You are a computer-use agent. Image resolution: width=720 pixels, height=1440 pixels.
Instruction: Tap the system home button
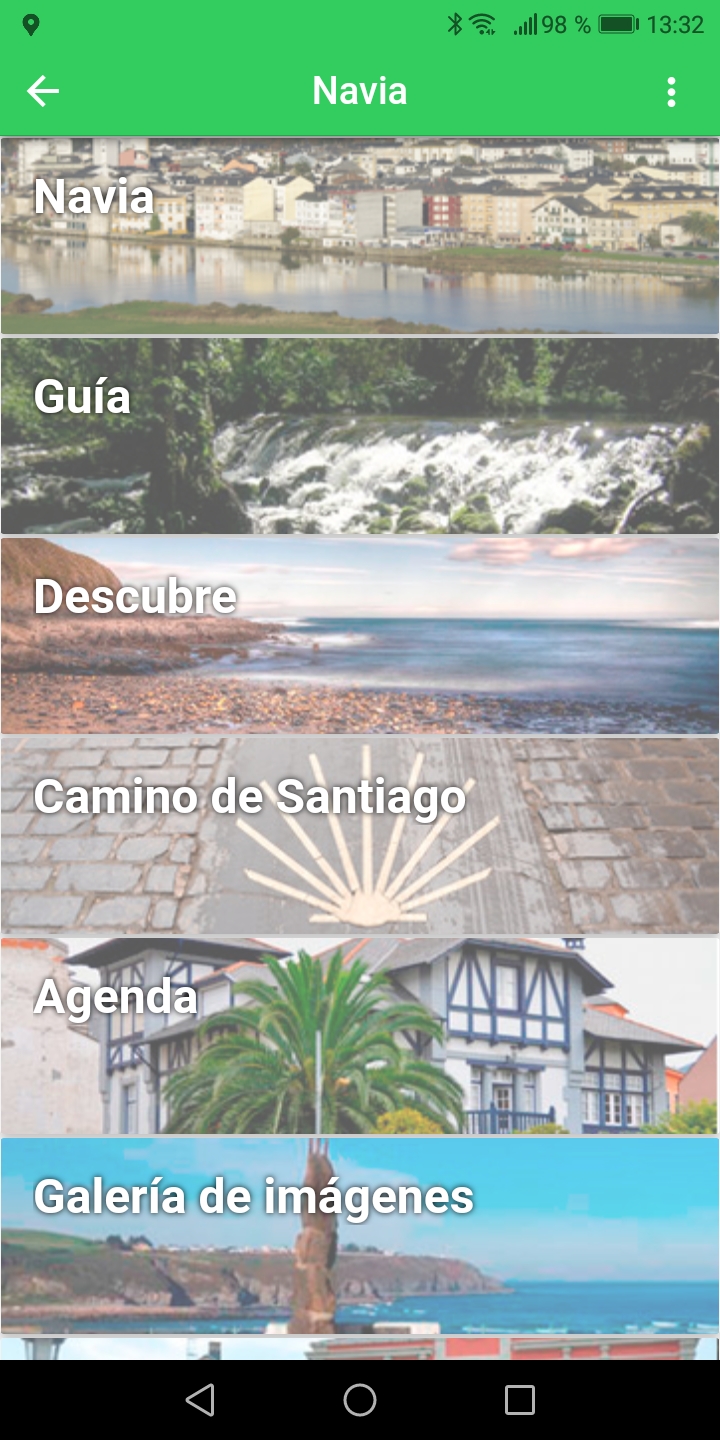point(360,1400)
